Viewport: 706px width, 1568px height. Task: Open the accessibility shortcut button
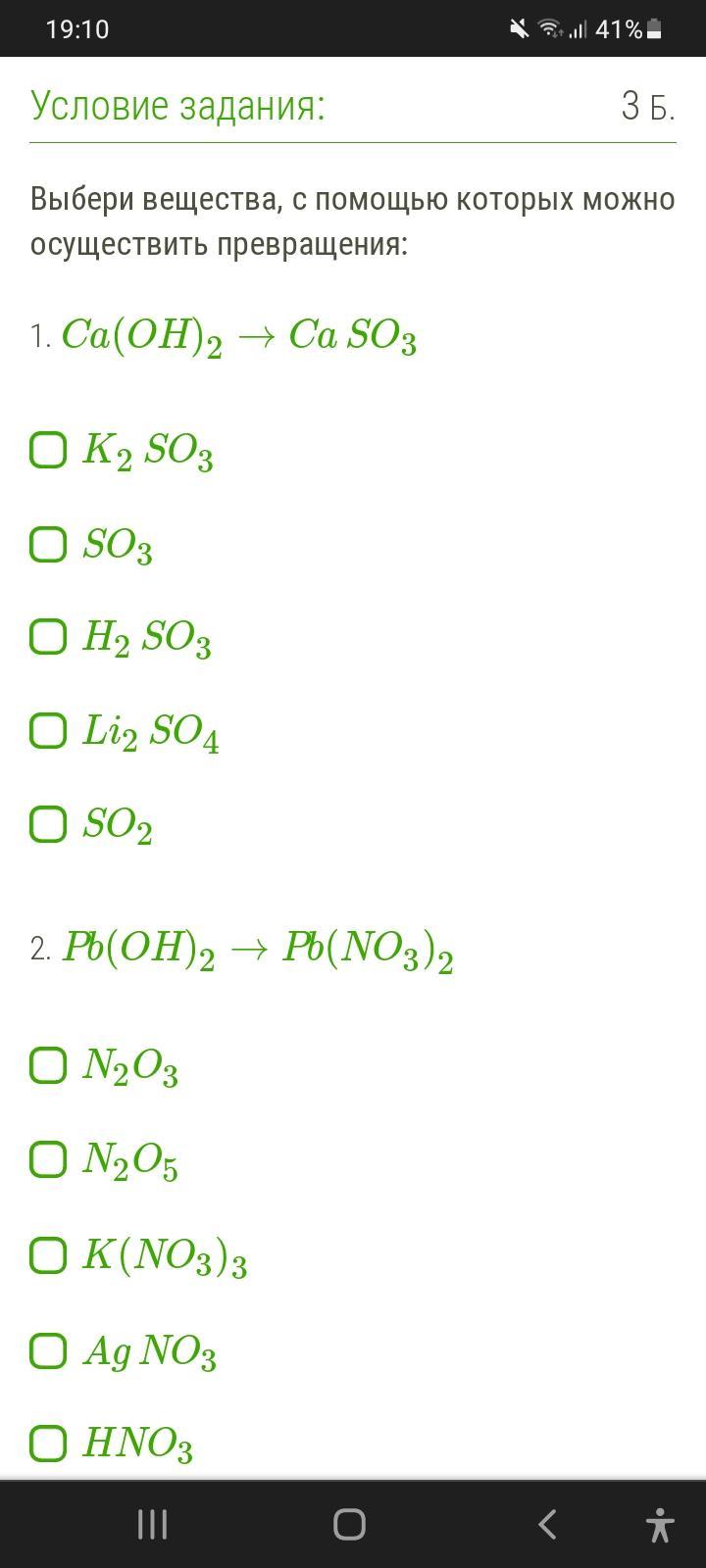tap(661, 1526)
